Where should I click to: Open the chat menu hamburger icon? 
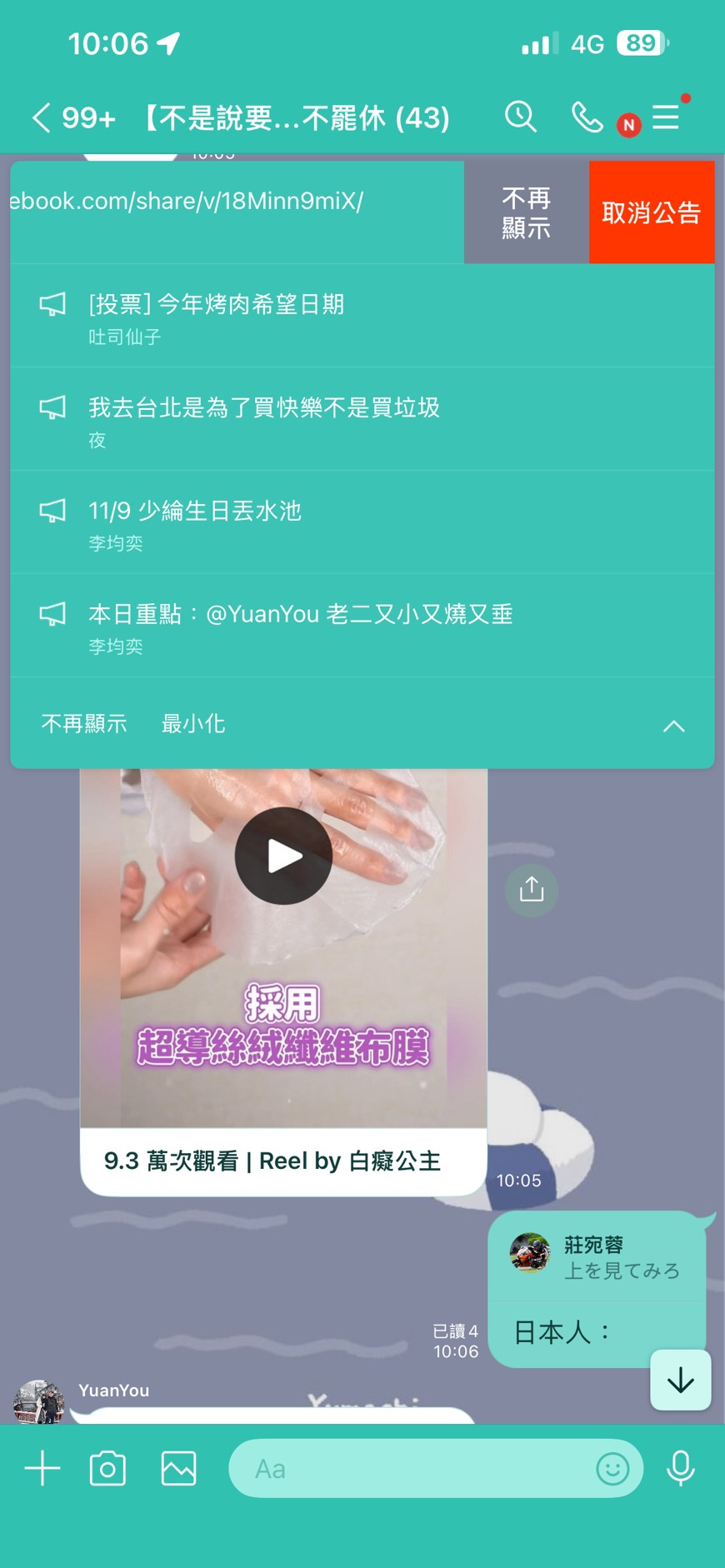pyautogui.click(x=665, y=117)
